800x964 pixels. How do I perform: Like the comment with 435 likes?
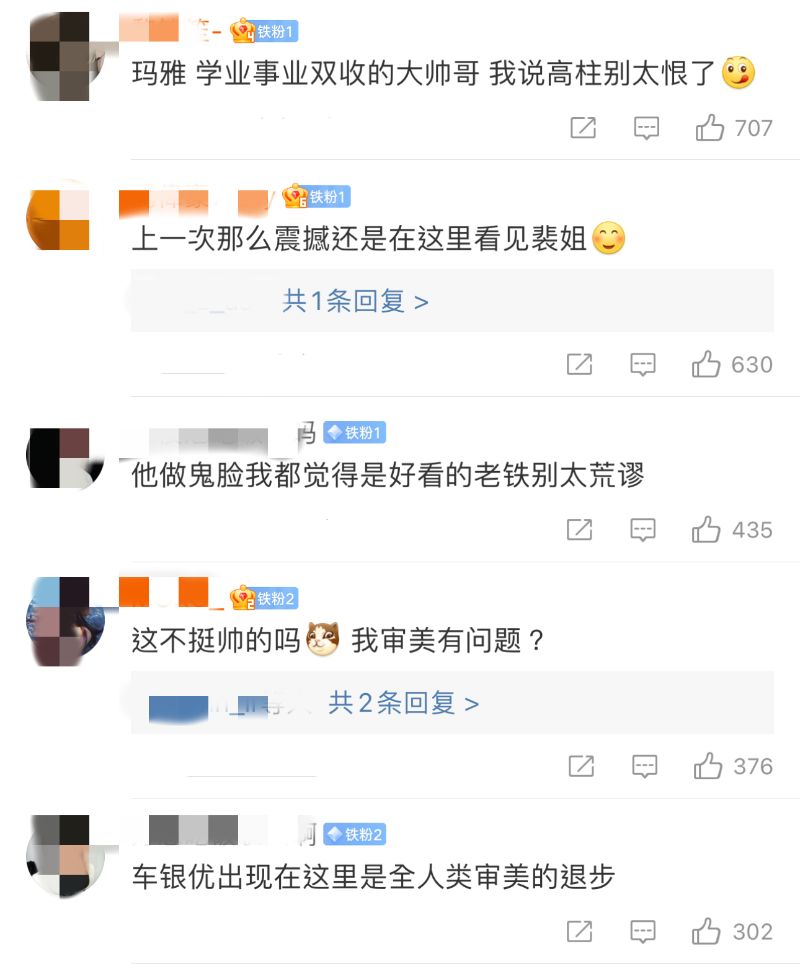tap(706, 530)
